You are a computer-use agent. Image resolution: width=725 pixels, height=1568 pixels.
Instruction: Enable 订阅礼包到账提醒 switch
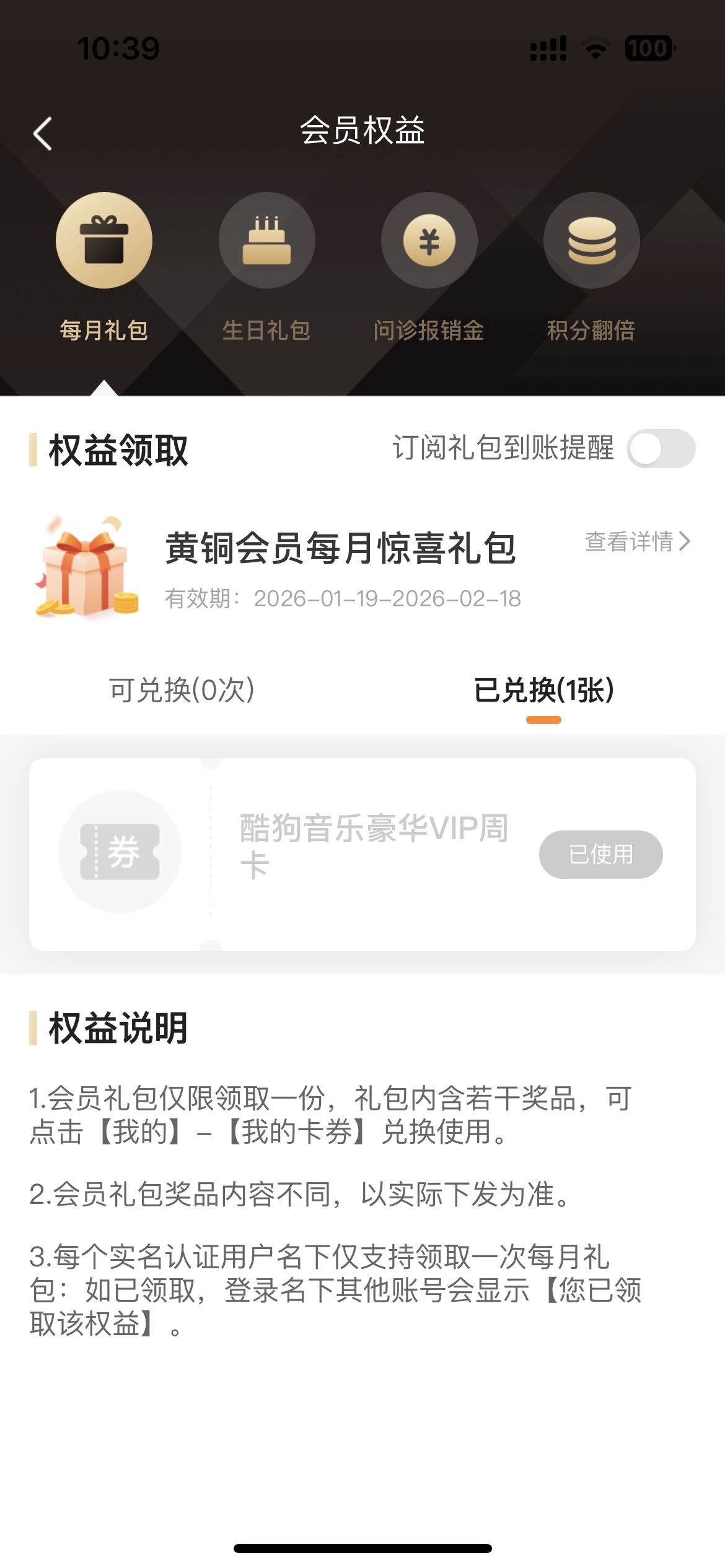[661, 448]
